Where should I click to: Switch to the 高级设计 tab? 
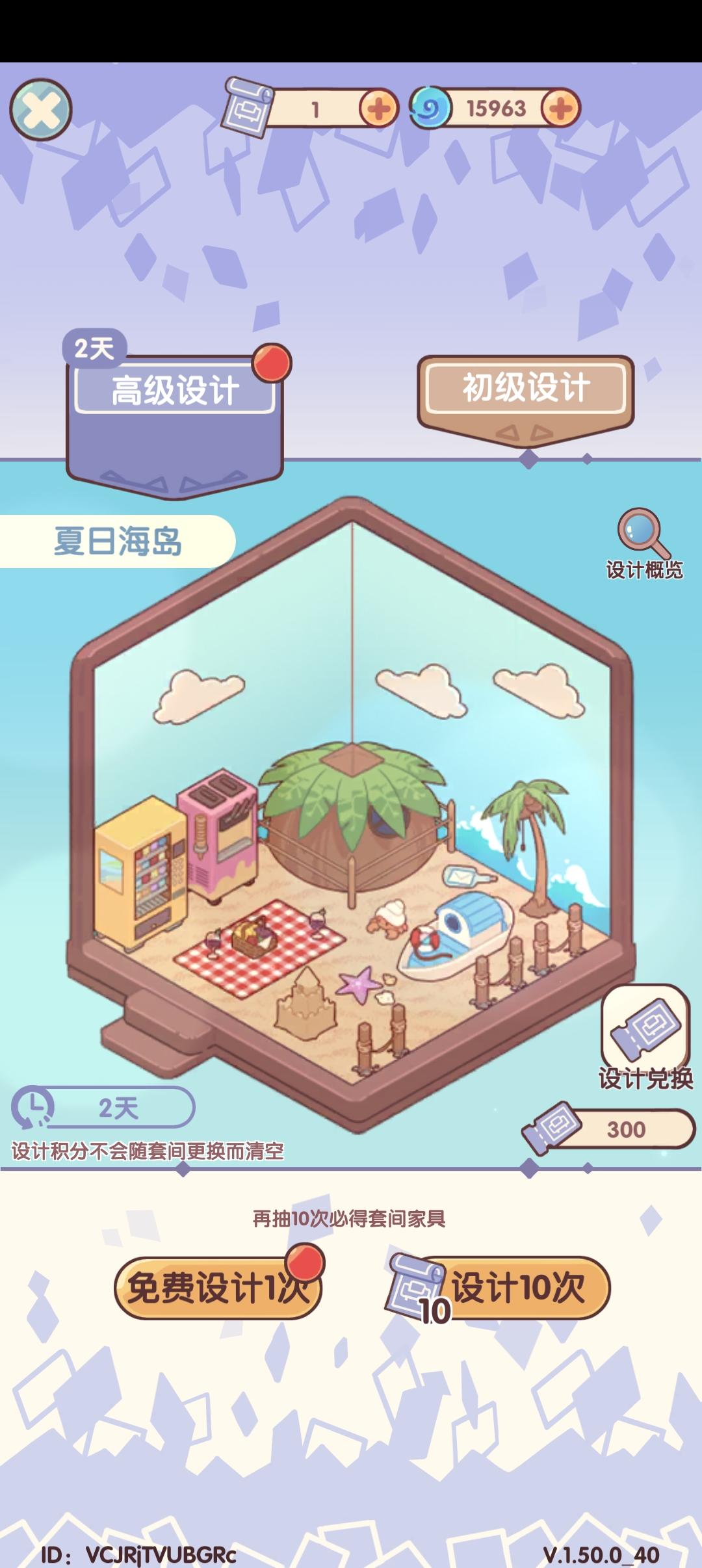click(x=175, y=387)
